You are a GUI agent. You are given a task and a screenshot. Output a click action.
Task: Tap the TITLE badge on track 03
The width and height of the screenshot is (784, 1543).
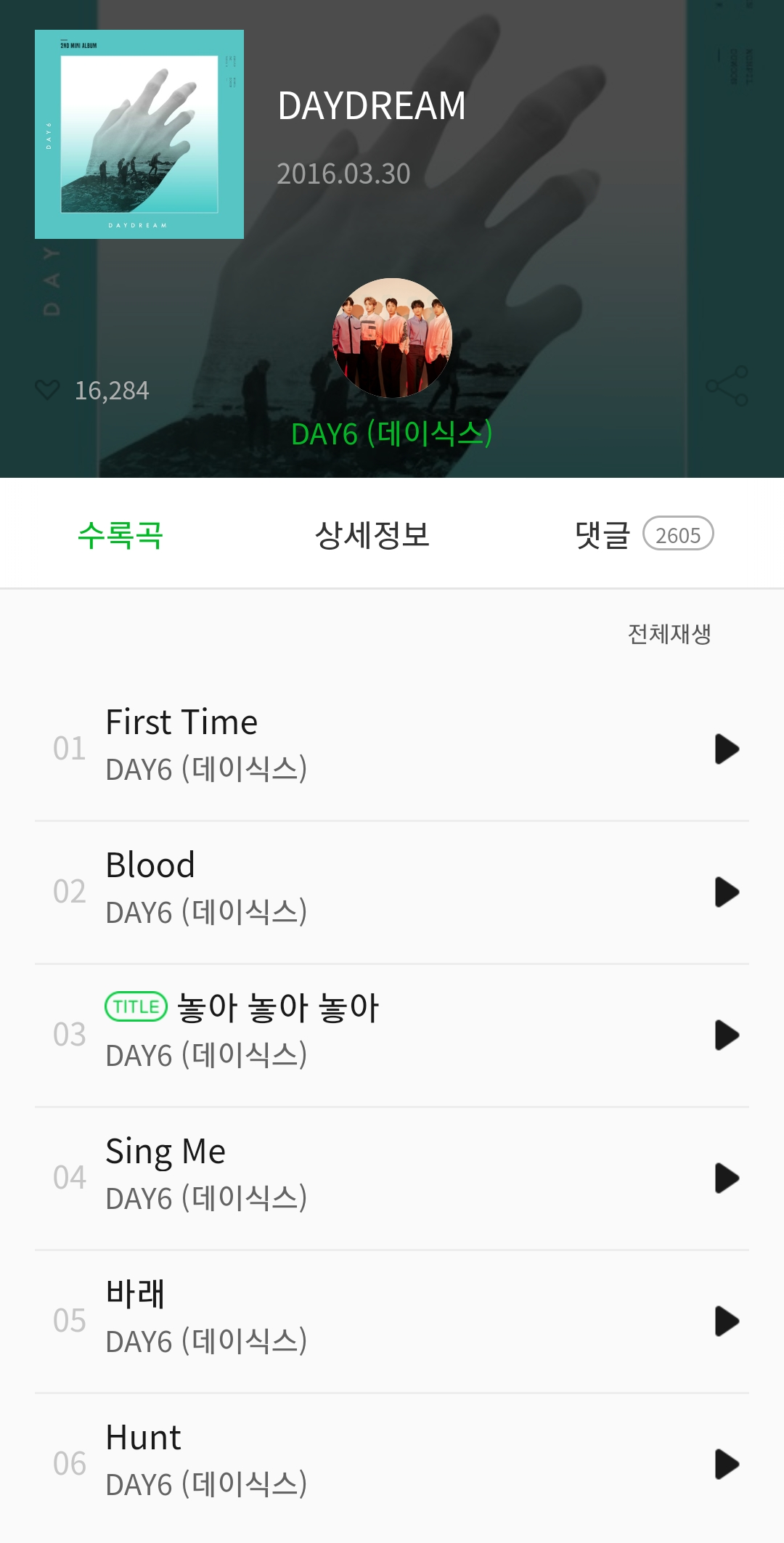coord(136,1006)
